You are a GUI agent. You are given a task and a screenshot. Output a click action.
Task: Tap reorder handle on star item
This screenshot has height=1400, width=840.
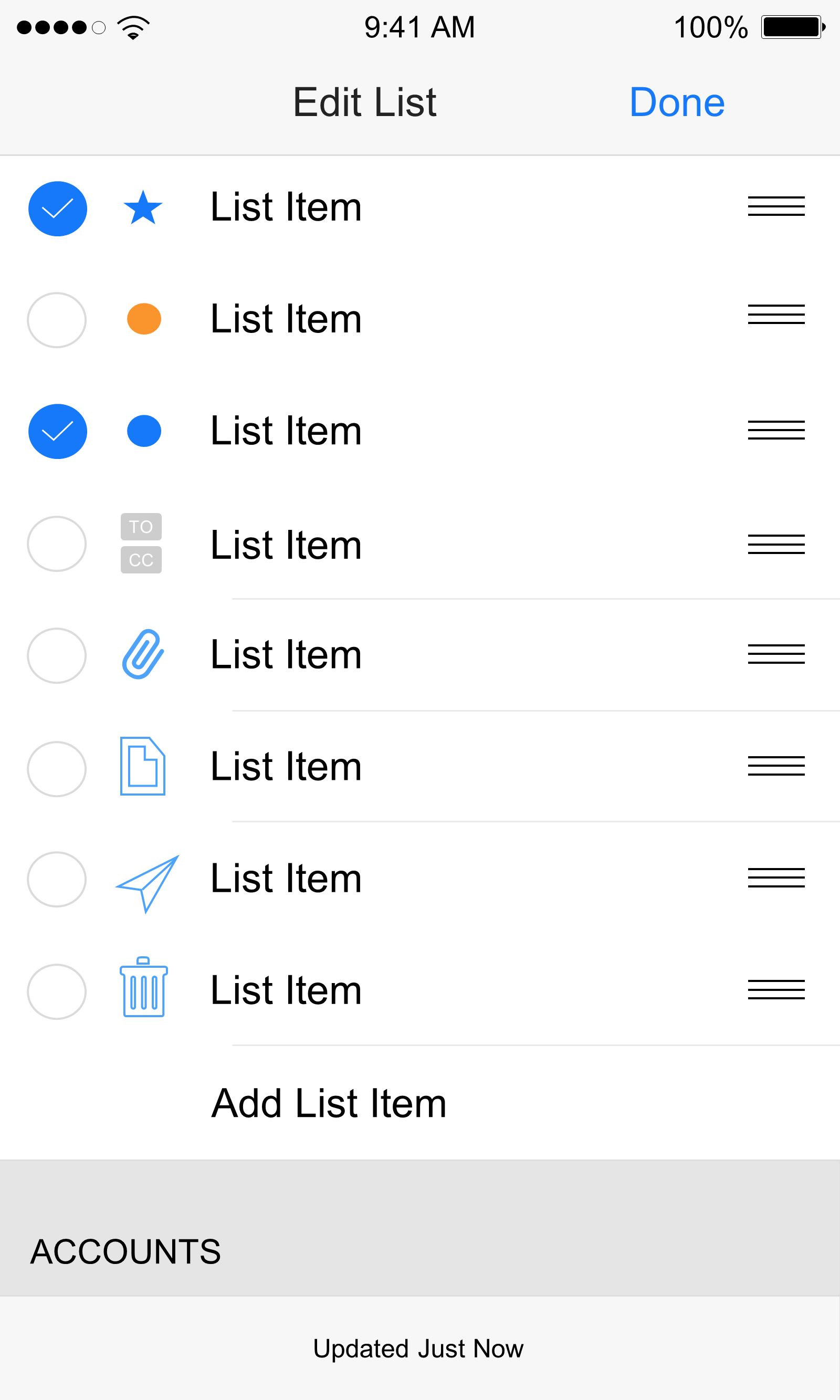click(x=776, y=206)
